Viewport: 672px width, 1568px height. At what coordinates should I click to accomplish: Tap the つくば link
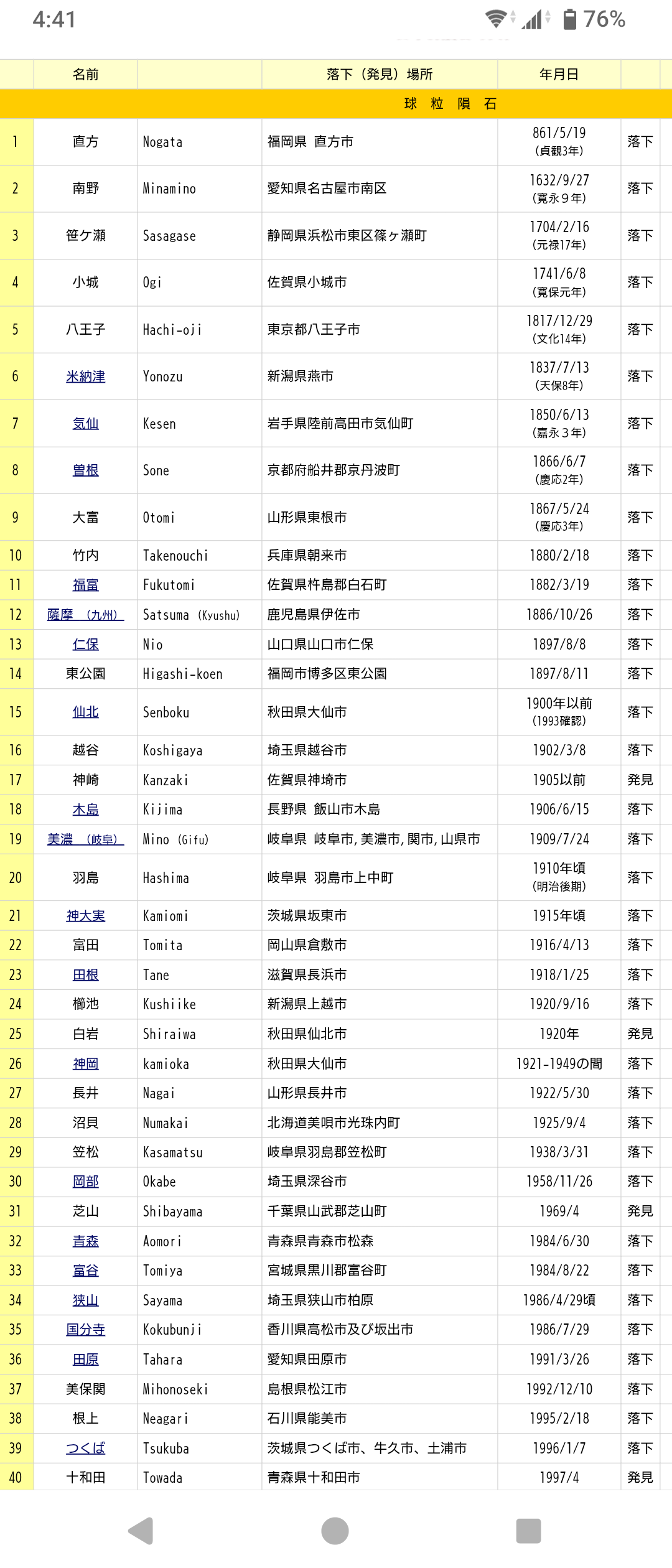click(85, 1449)
